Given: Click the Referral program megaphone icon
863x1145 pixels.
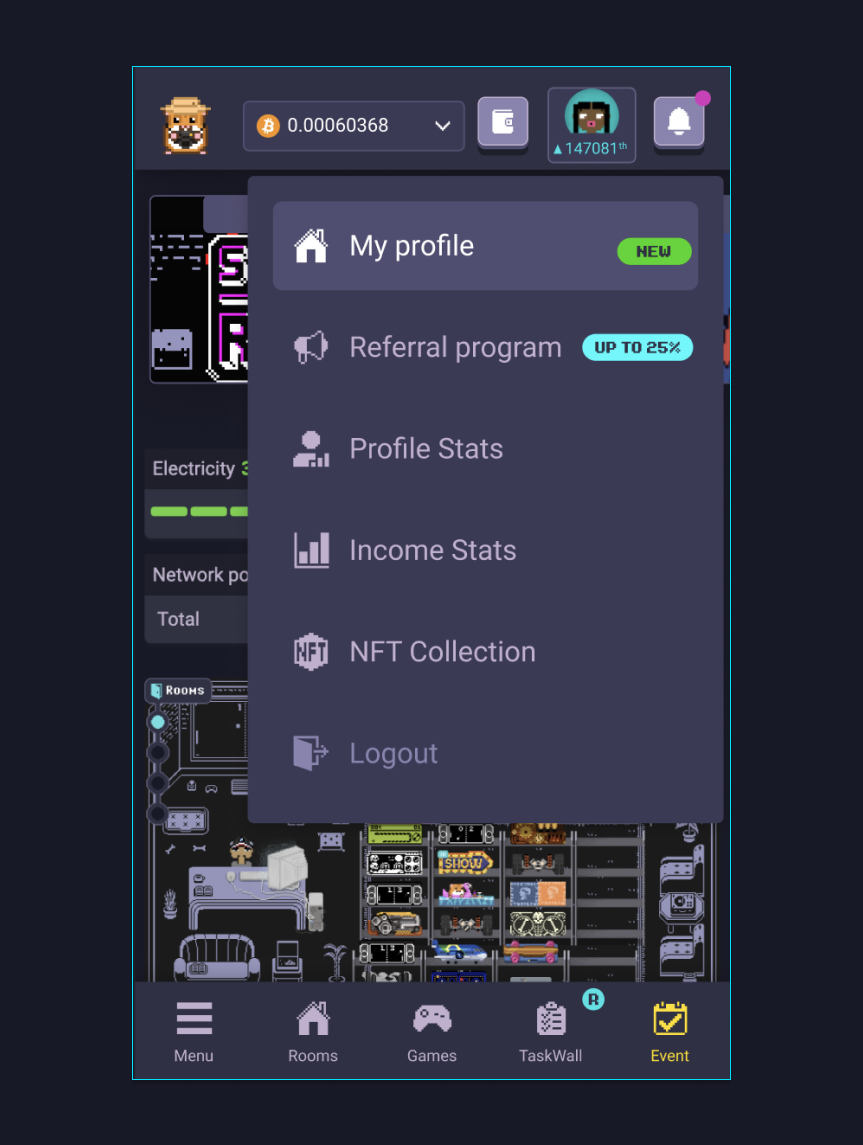Looking at the screenshot, I should (313, 346).
